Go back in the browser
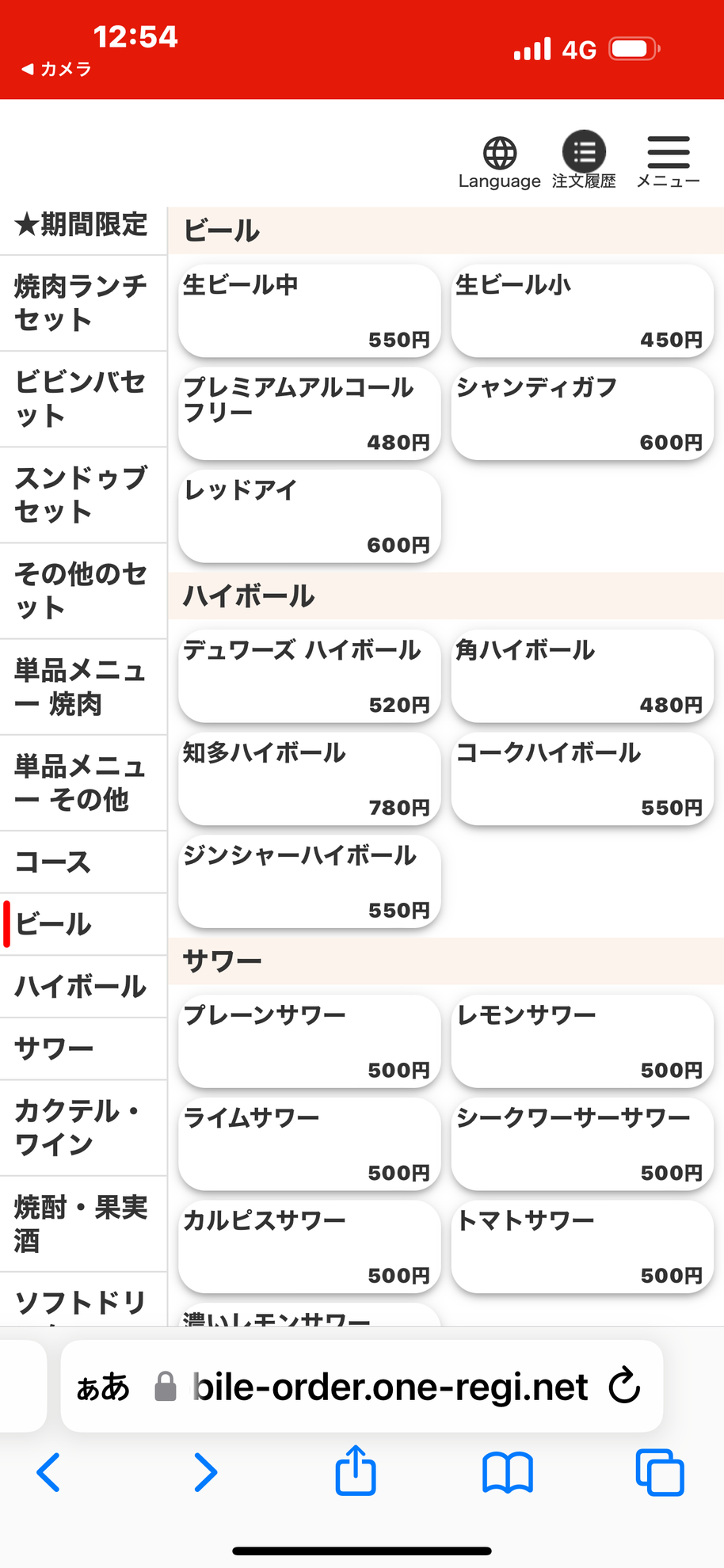 [48, 1472]
